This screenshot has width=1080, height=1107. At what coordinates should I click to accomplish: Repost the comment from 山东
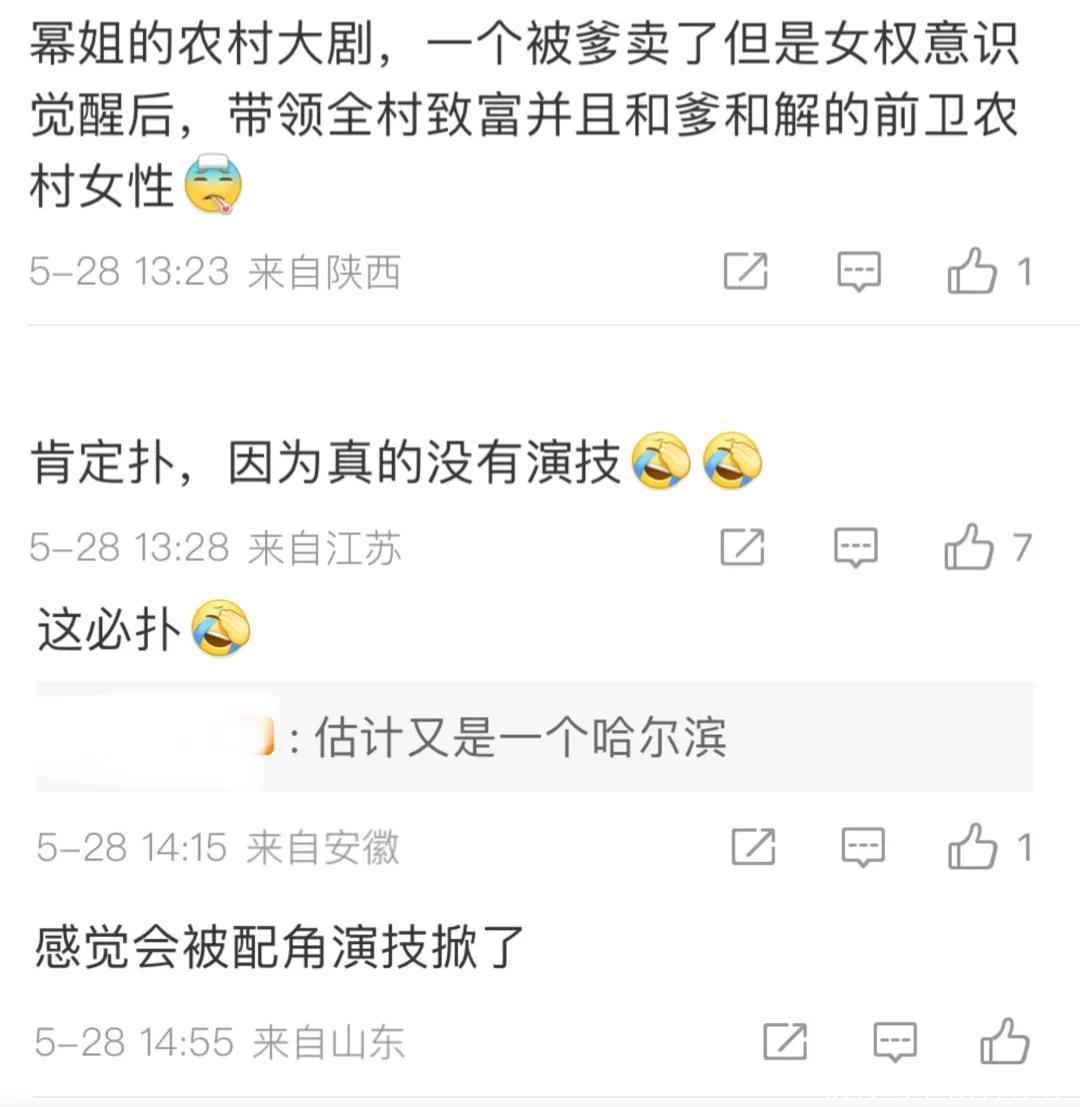point(785,1041)
